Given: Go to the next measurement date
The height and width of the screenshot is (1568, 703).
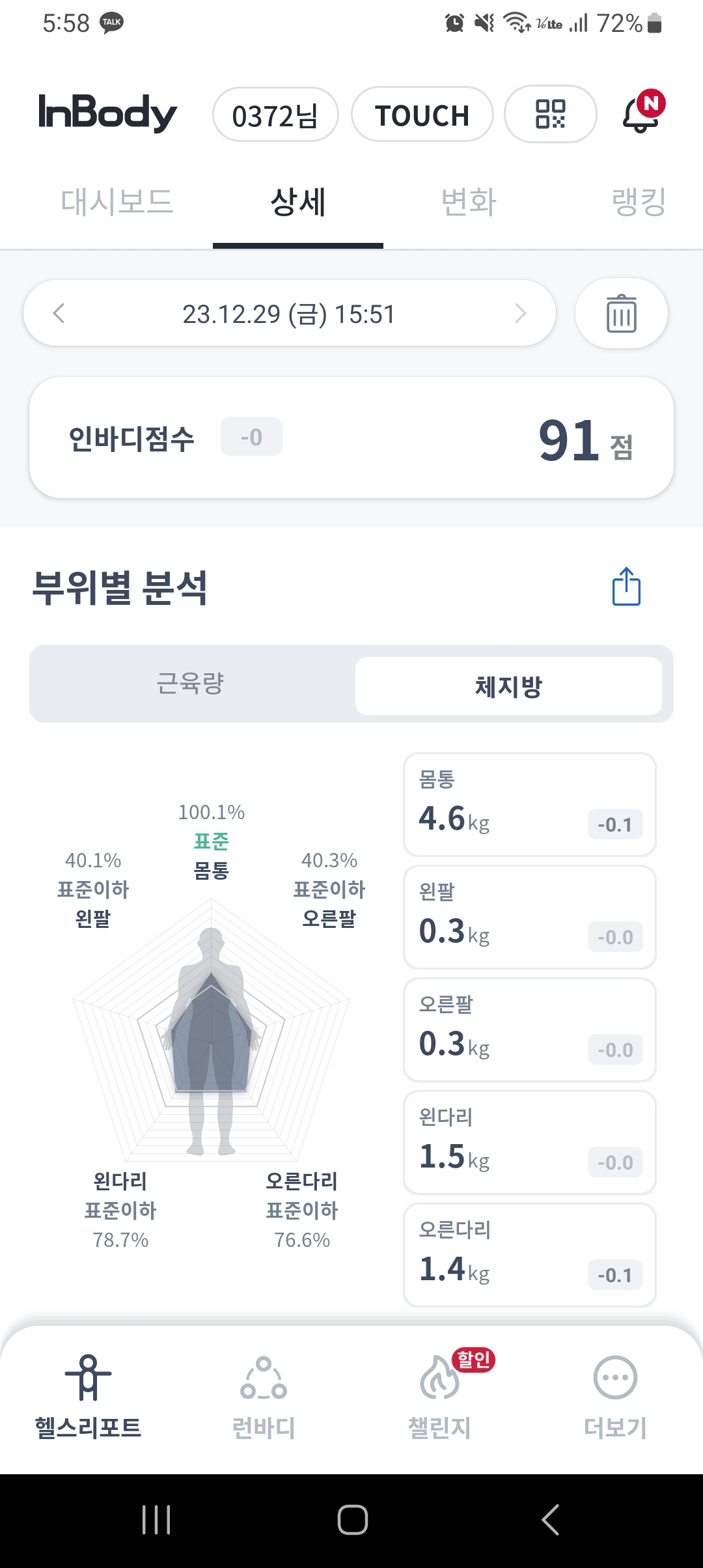Looking at the screenshot, I should point(520,313).
